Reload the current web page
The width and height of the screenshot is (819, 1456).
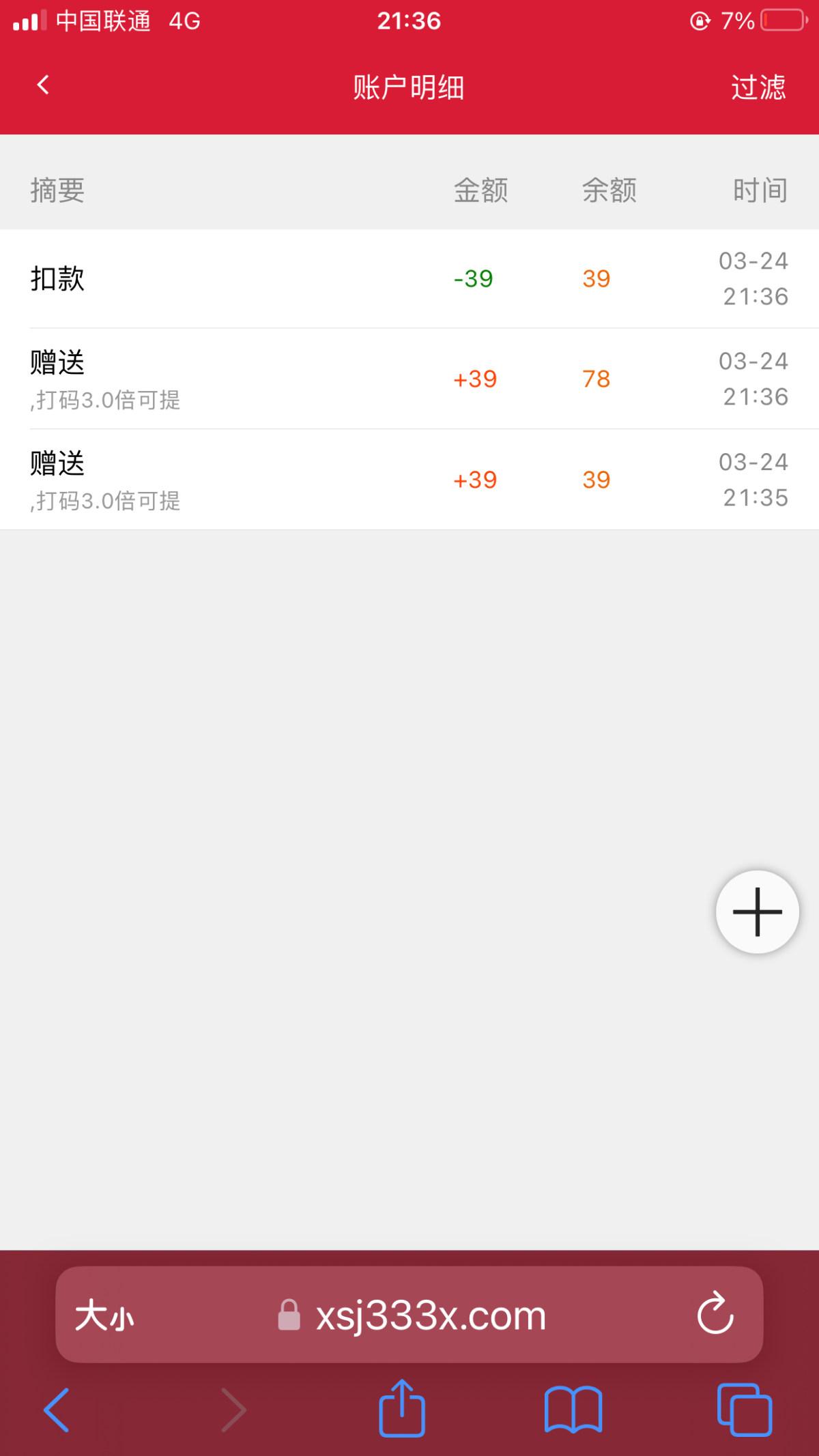pos(715,1313)
